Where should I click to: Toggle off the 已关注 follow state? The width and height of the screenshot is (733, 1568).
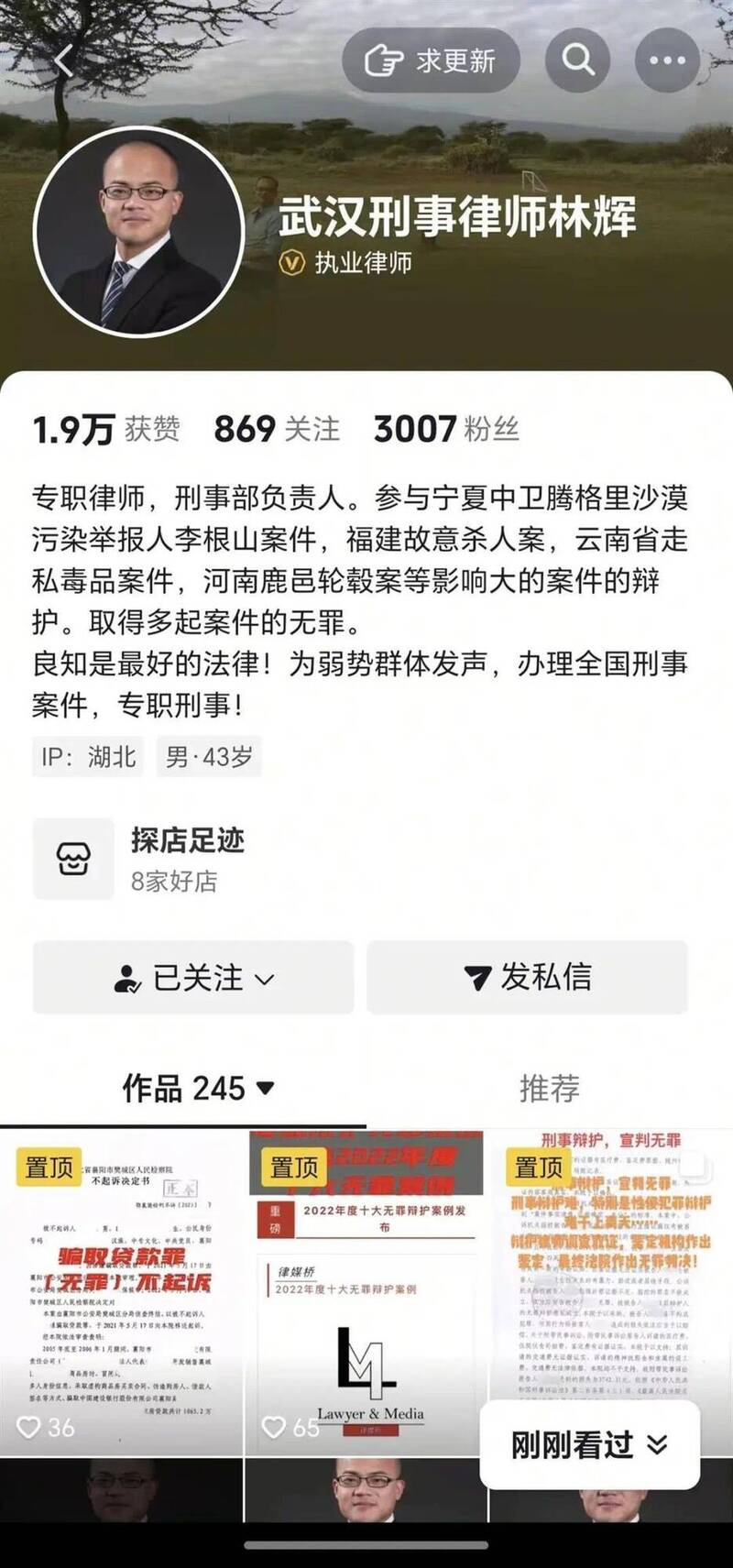192,978
